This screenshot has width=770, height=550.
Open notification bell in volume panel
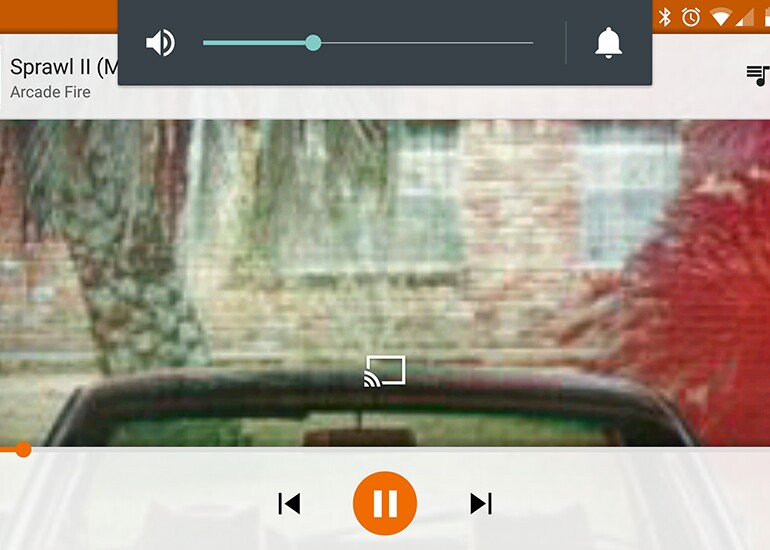608,43
